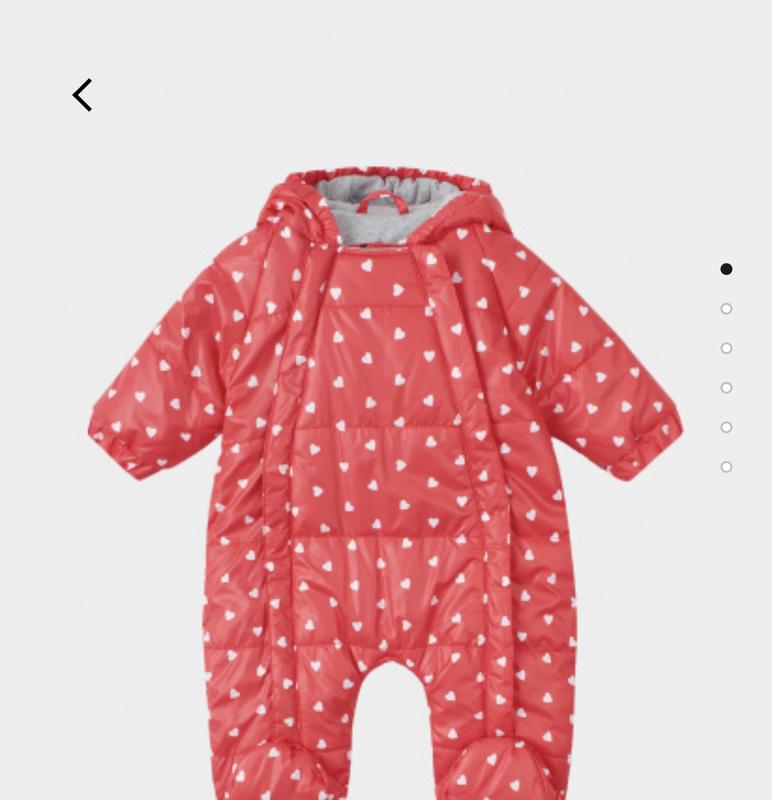Image resolution: width=772 pixels, height=800 pixels.
Task: Show the fourth image via its dot
Action: (x=727, y=388)
